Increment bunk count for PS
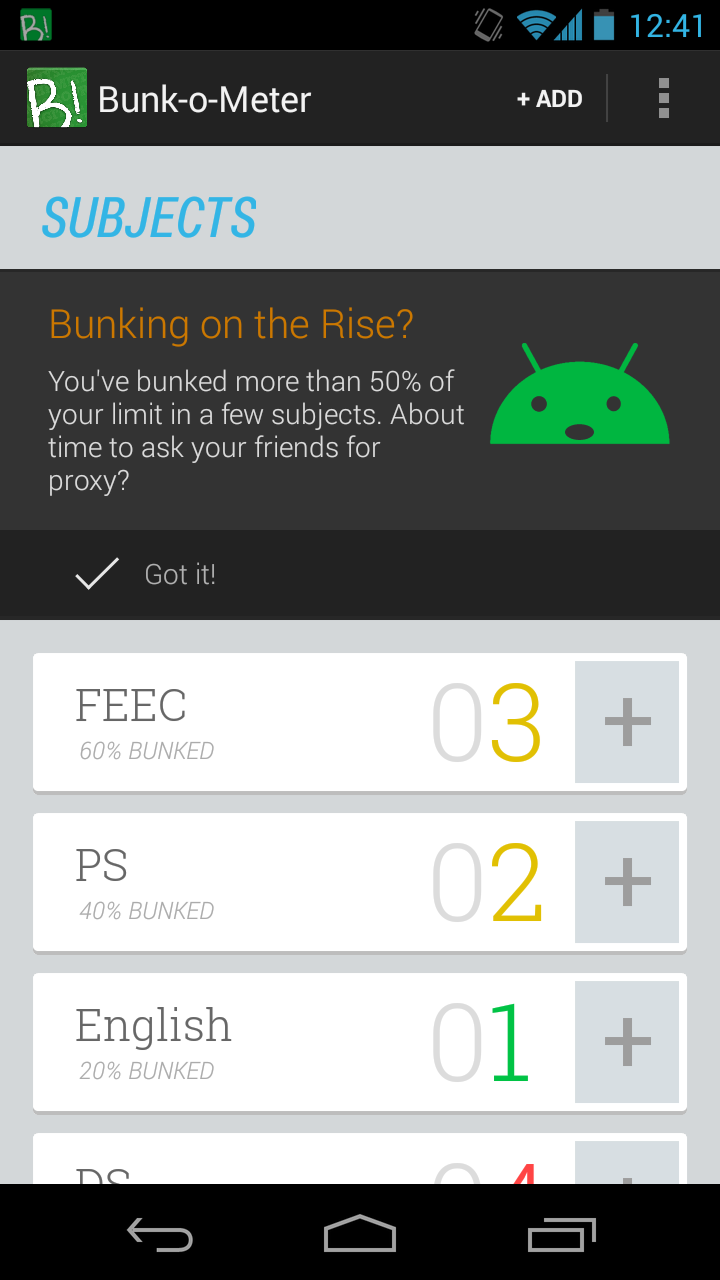The image size is (720, 1280). point(627,881)
